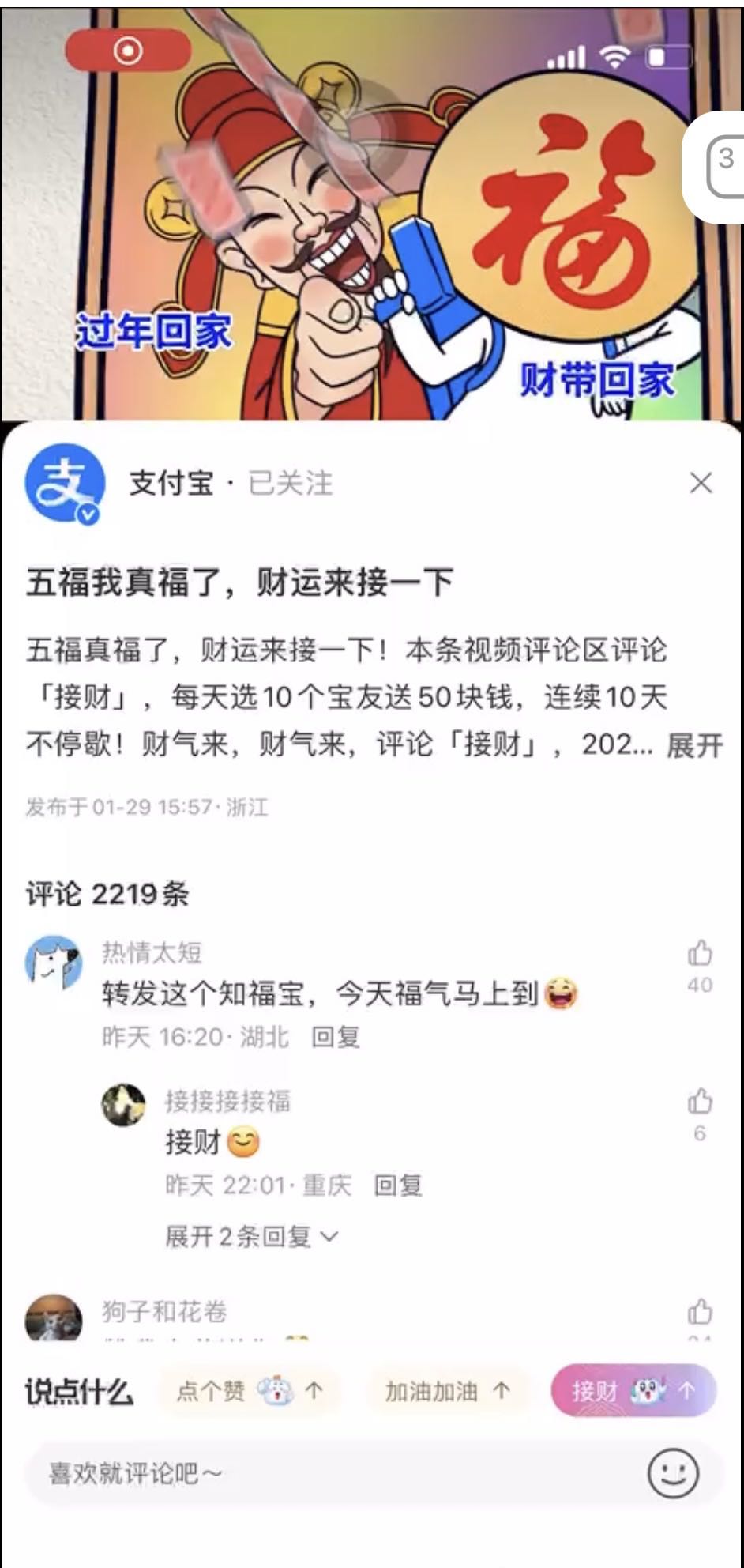Close the comments panel
The width and height of the screenshot is (744, 1568).
tap(701, 483)
